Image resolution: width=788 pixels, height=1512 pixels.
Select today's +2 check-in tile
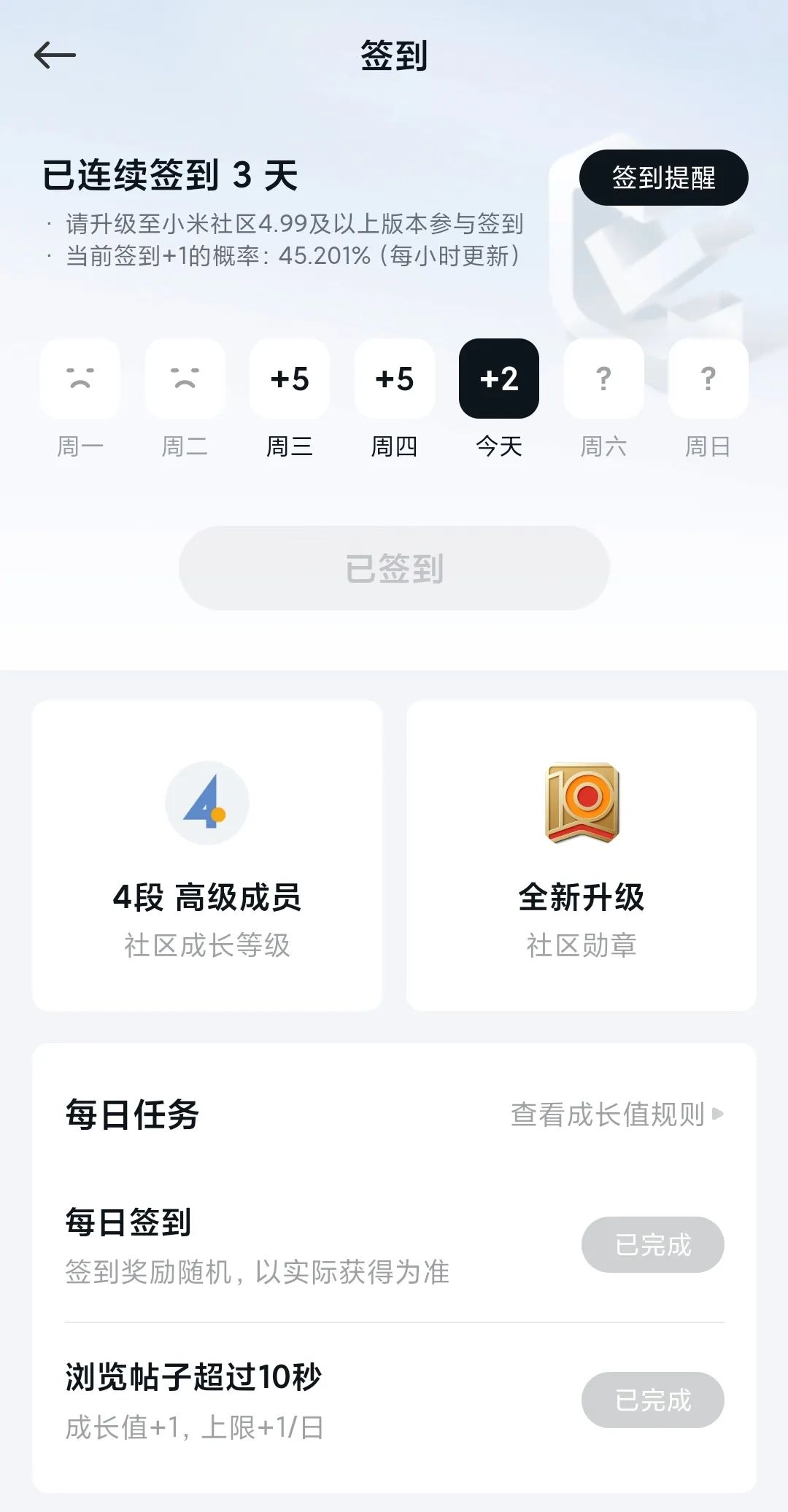coord(498,378)
